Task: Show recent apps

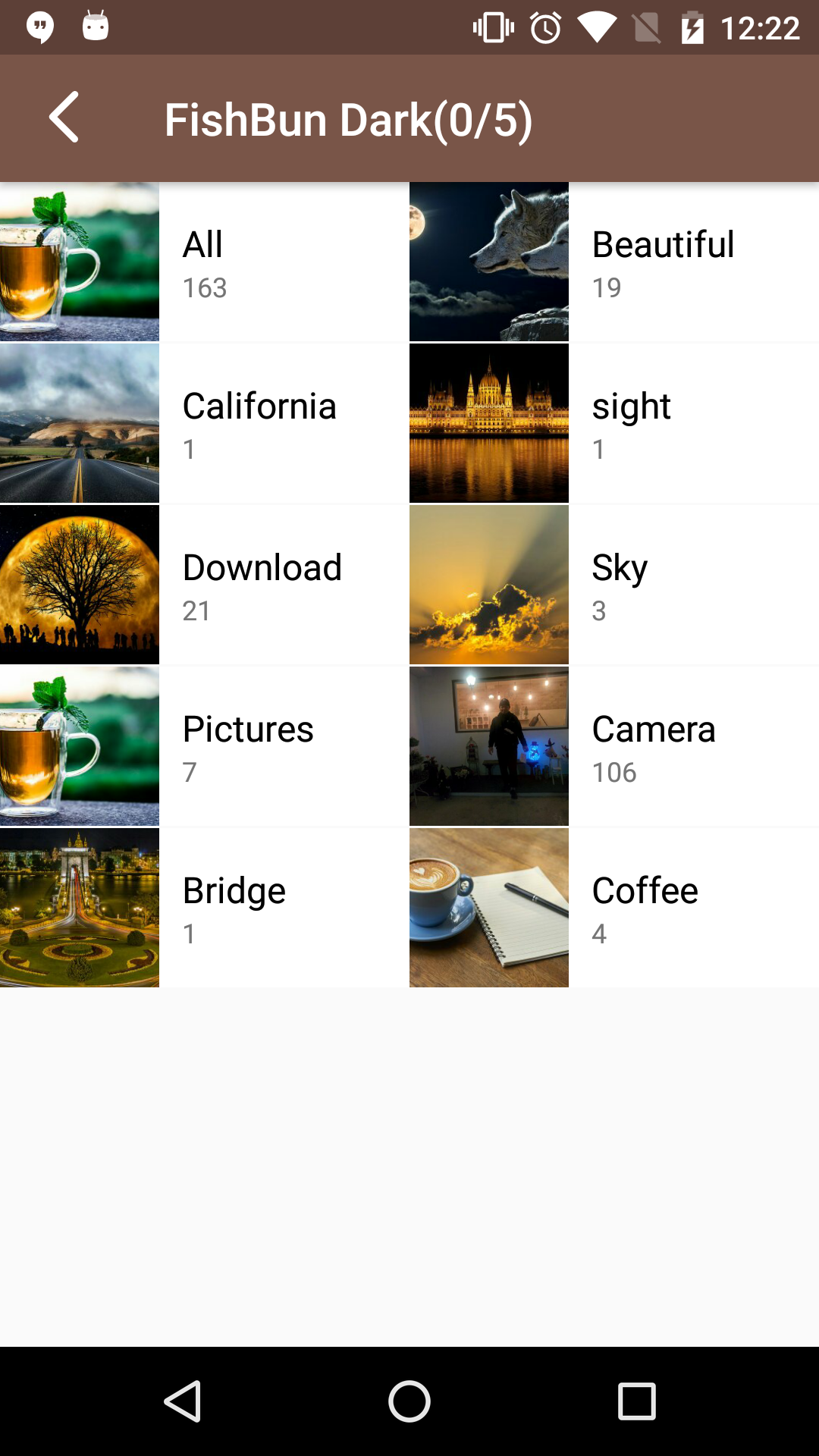Action: 636,1401
